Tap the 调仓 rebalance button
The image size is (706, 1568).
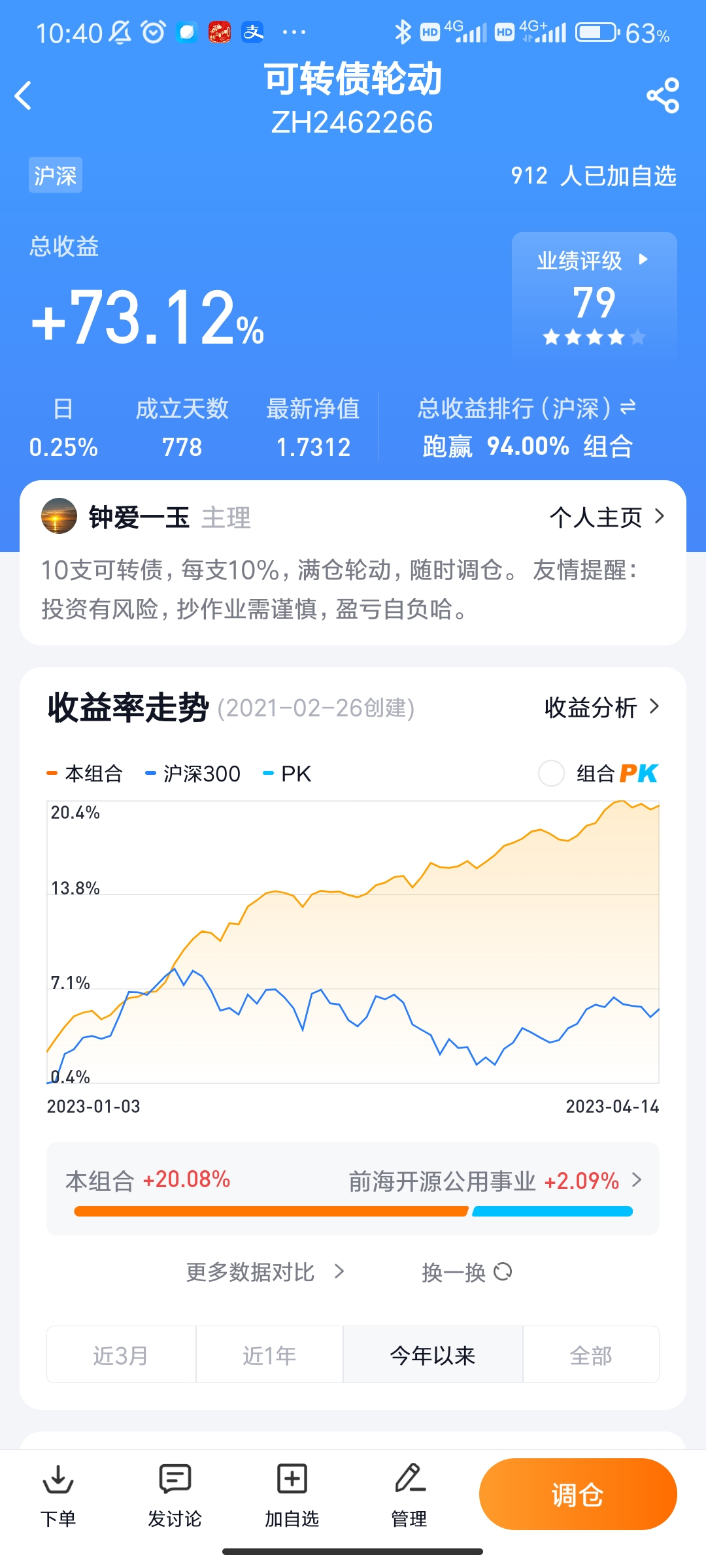tap(577, 1495)
